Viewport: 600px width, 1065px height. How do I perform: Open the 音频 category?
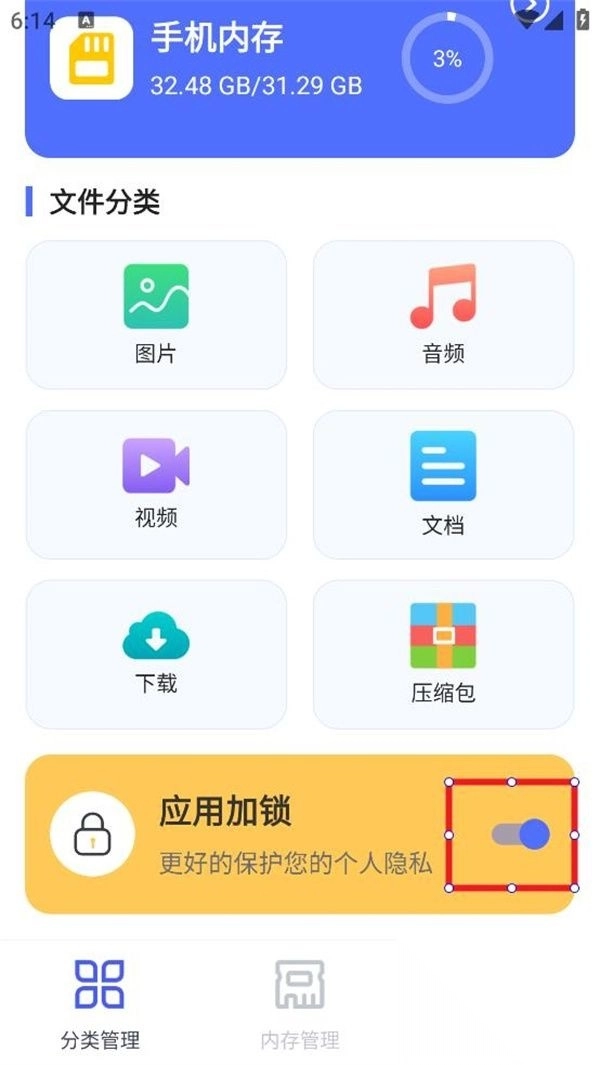[x=443, y=314]
